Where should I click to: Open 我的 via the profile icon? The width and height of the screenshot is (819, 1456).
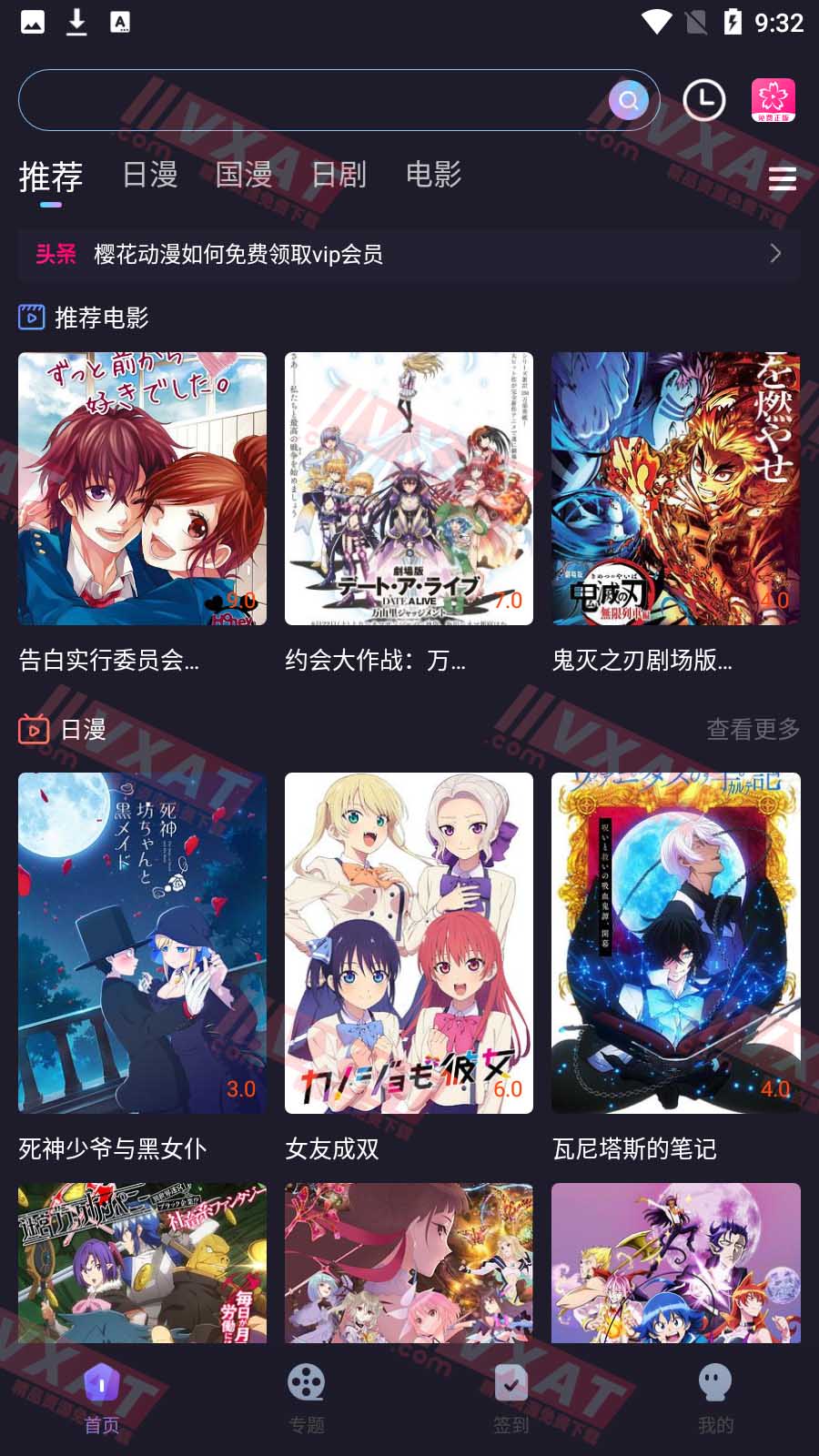coord(715,1384)
